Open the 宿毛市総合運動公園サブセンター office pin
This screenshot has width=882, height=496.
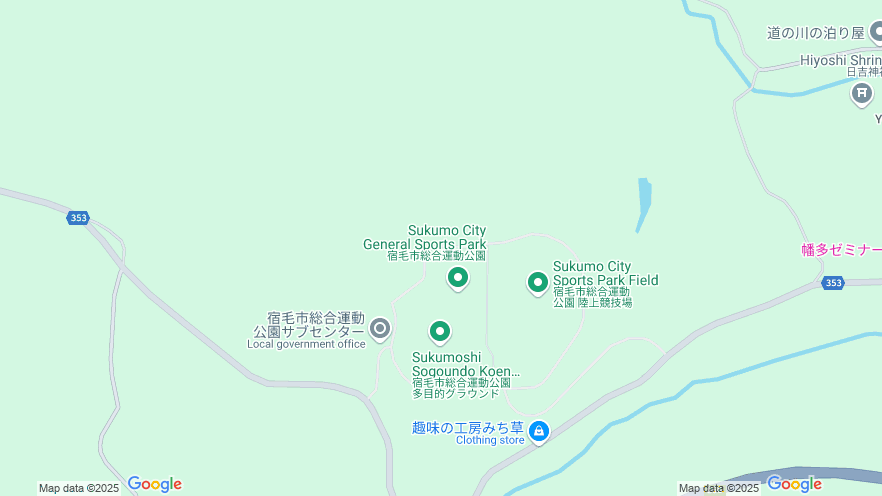pyautogui.click(x=380, y=328)
